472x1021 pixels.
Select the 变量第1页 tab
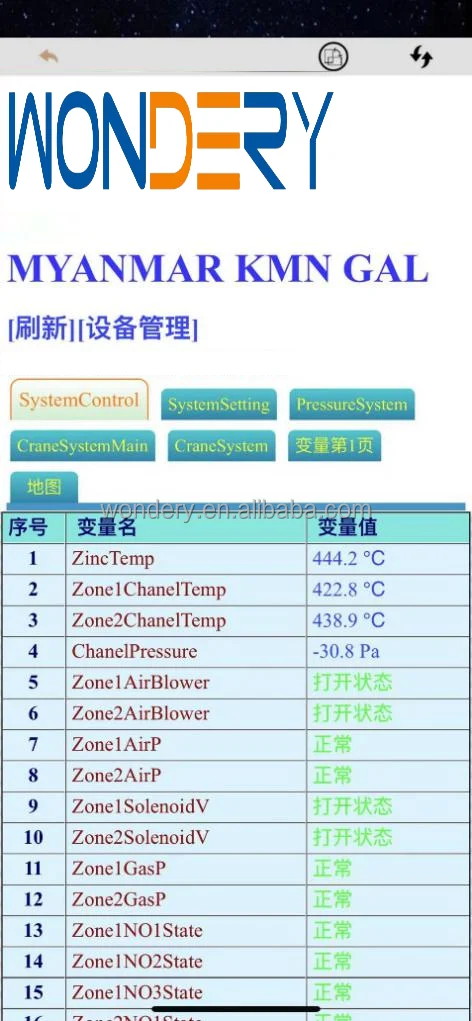(x=335, y=446)
